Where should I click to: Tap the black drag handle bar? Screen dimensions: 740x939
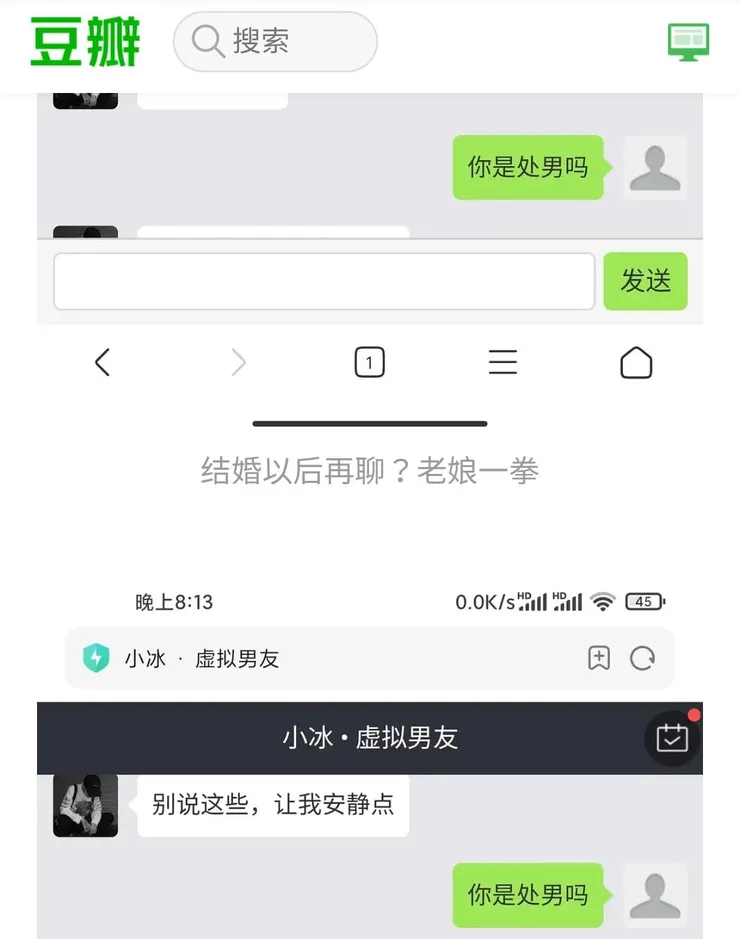pos(369,423)
